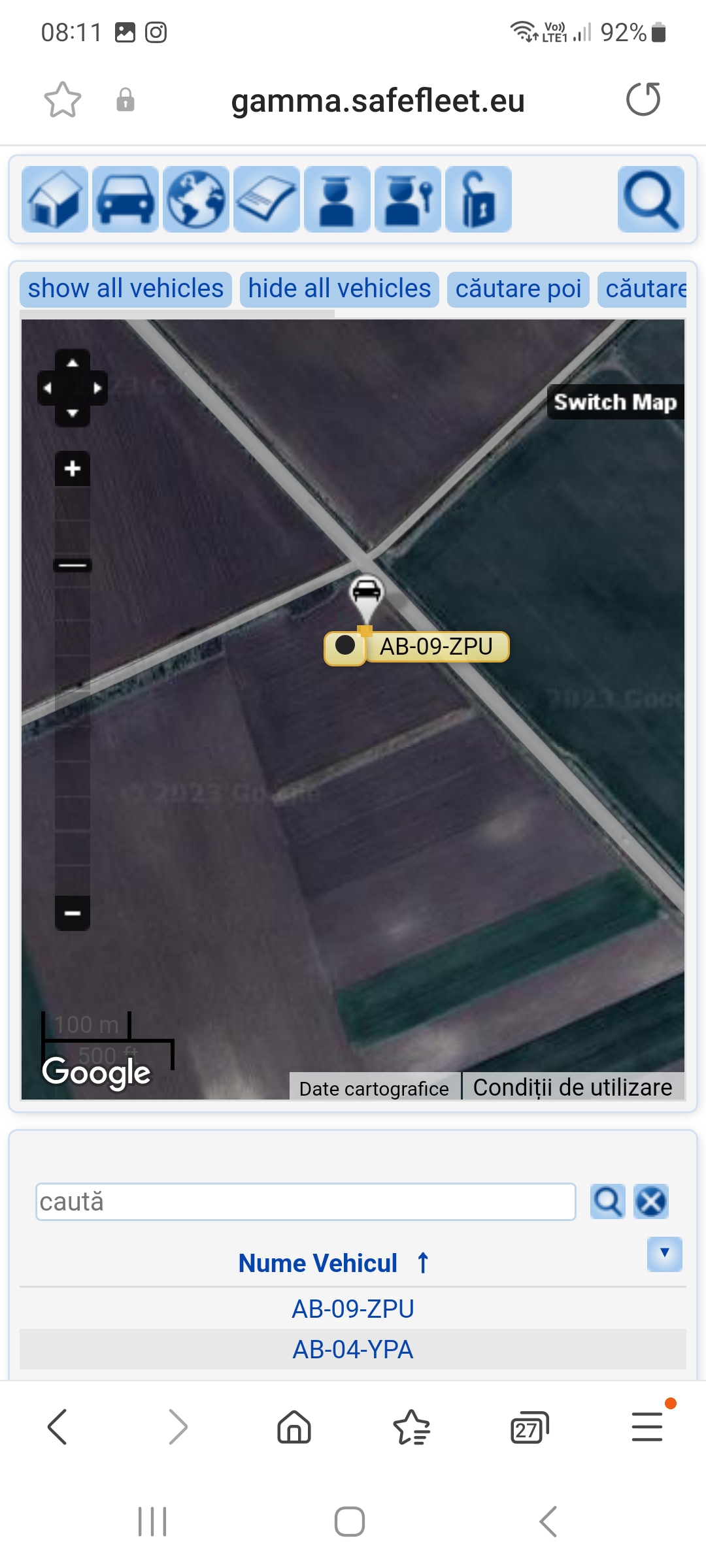Pan the map up with the arrow

click(x=73, y=363)
